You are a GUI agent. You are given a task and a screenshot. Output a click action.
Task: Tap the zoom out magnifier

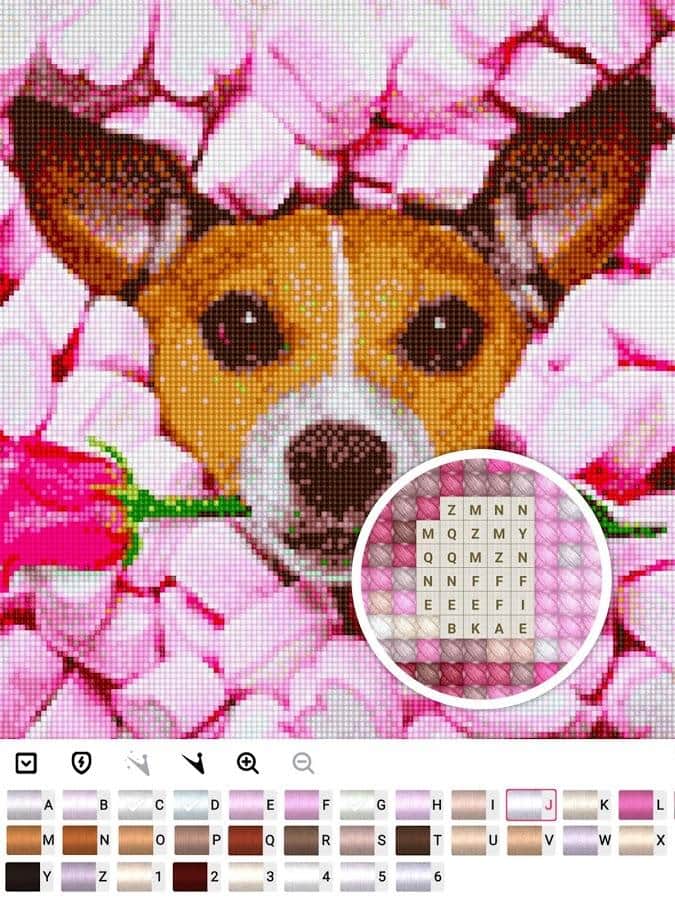pyautogui.click(x=303, y=763)
